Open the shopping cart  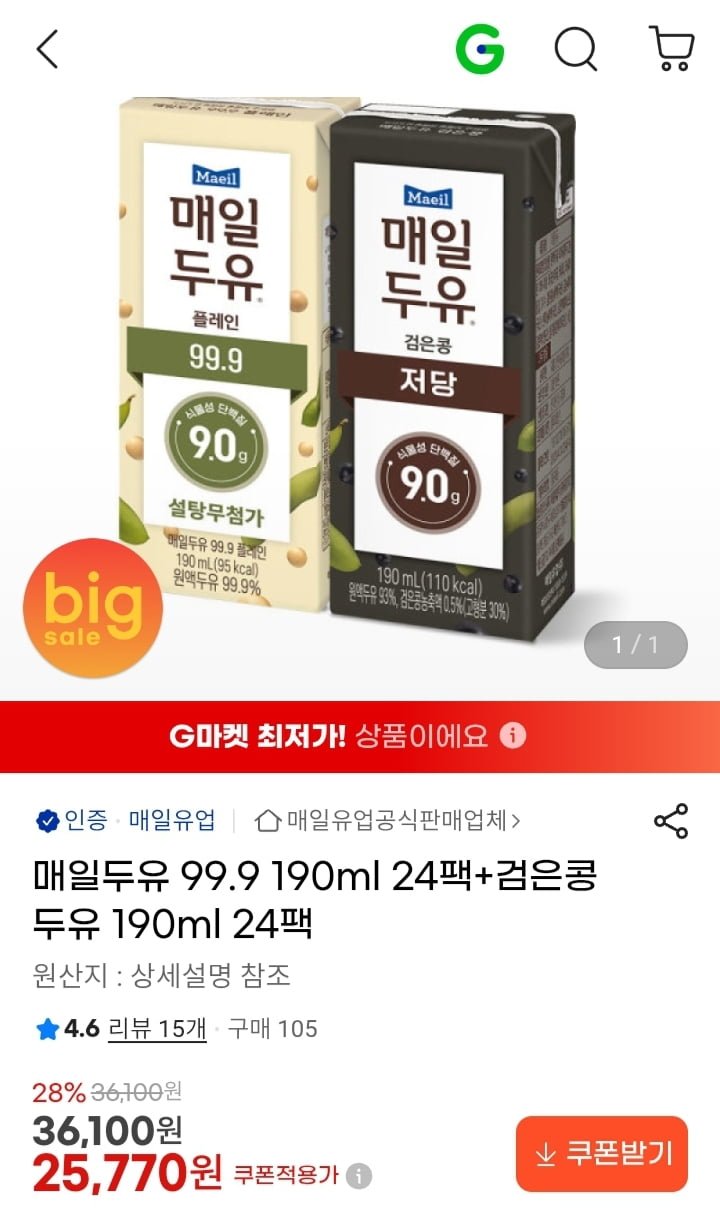tap(671, 49)
